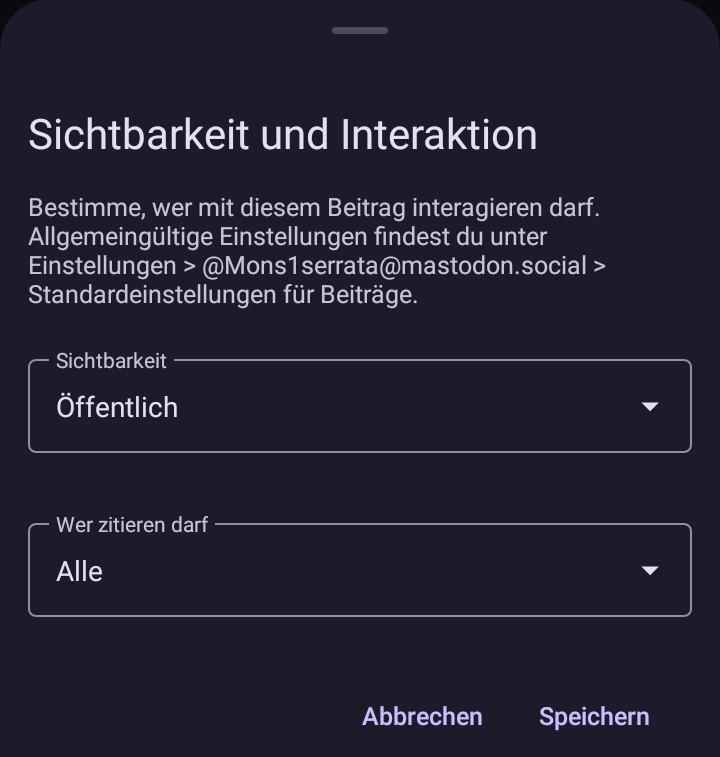Cancel with the Abbrechen button
720x757 pixels.
click(422, 717)
